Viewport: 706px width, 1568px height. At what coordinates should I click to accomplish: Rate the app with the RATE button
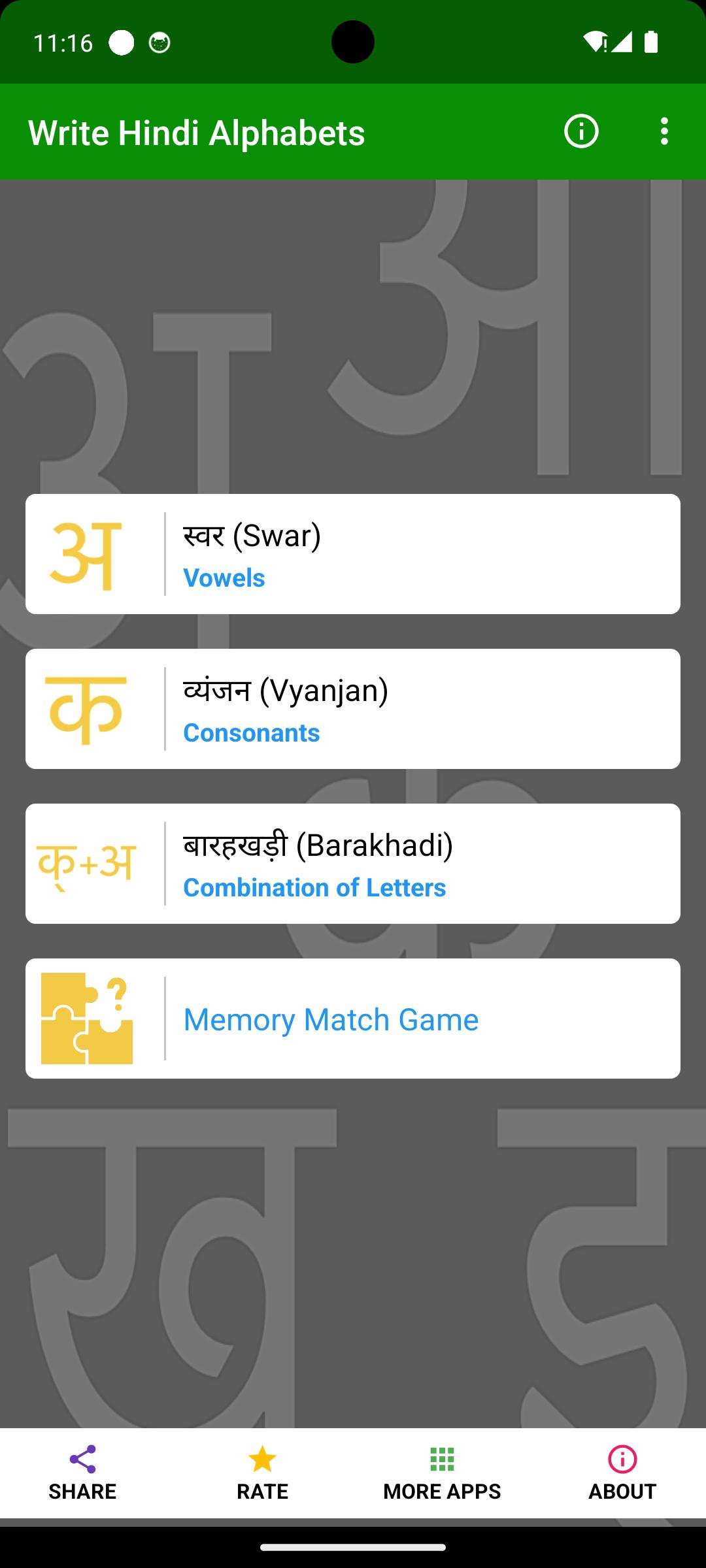click(x=262, y=1473)
